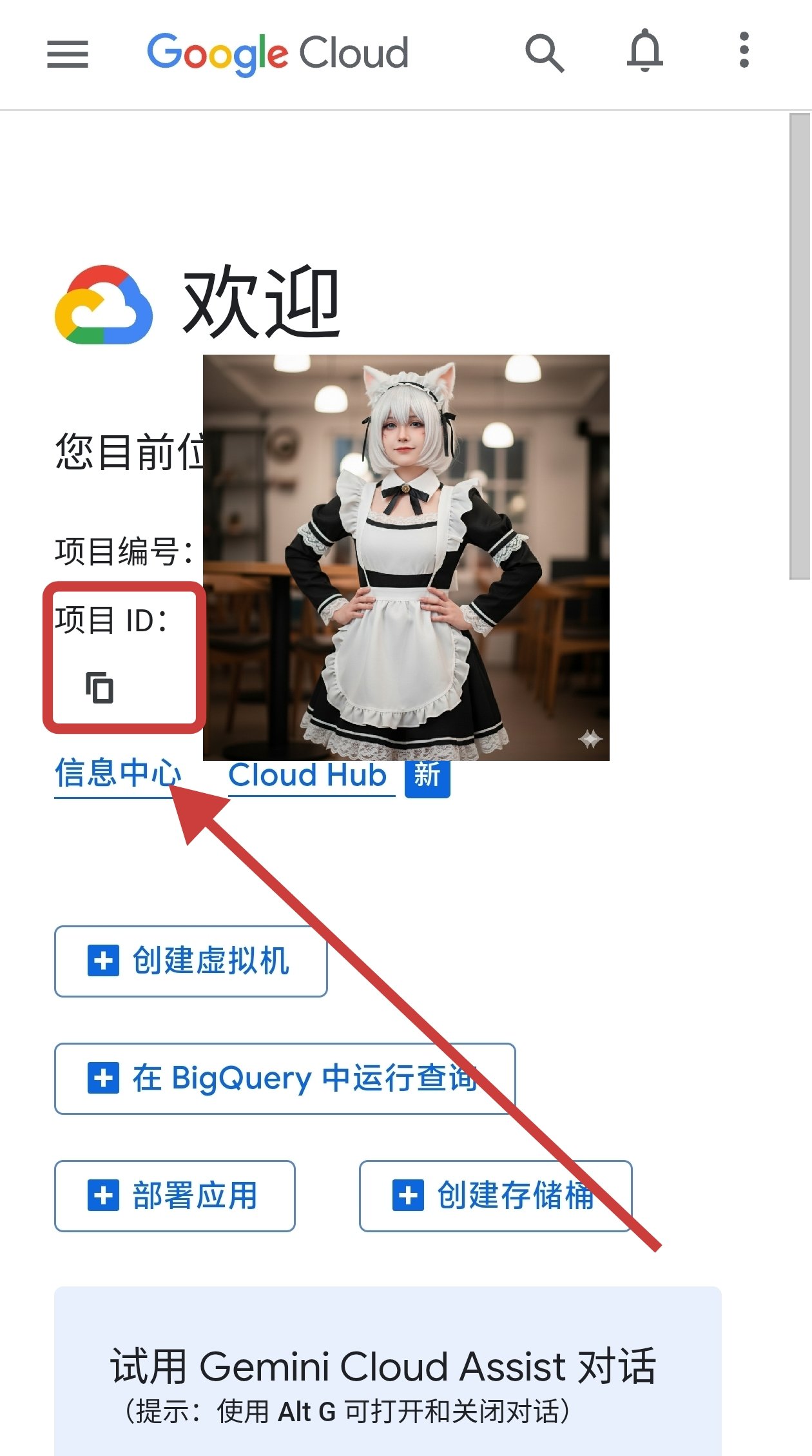This screenshot has width=812, height=1456.
Task: Tap the 创建存储桶 button
Action: coord(495,1196)
